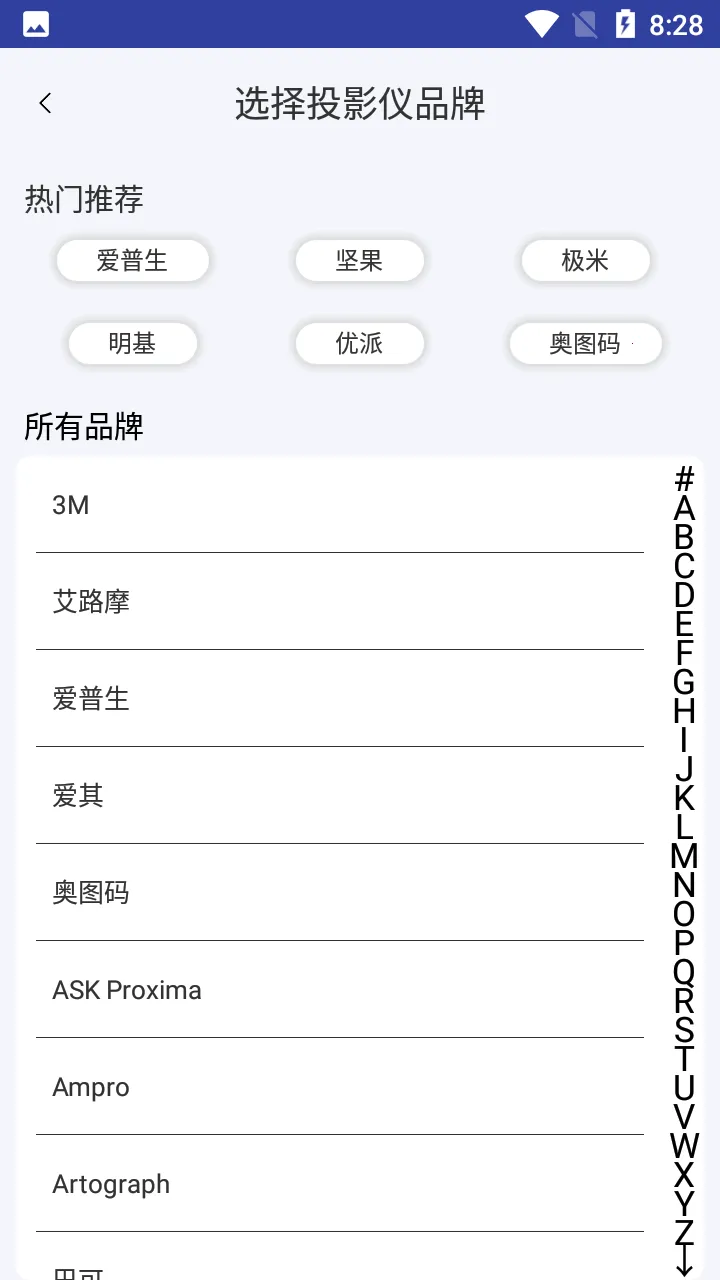This screenshot has height=1280, width=720.
Task: Go back from projector brand selection
Action: [x=45, y=103]
